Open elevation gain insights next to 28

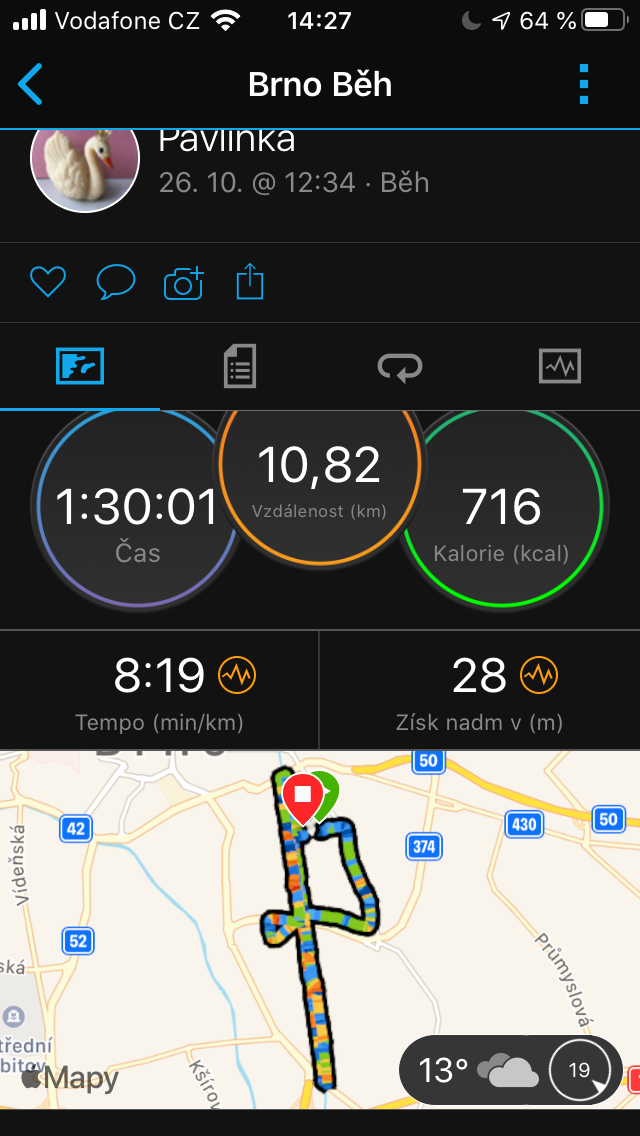(539, 676)
